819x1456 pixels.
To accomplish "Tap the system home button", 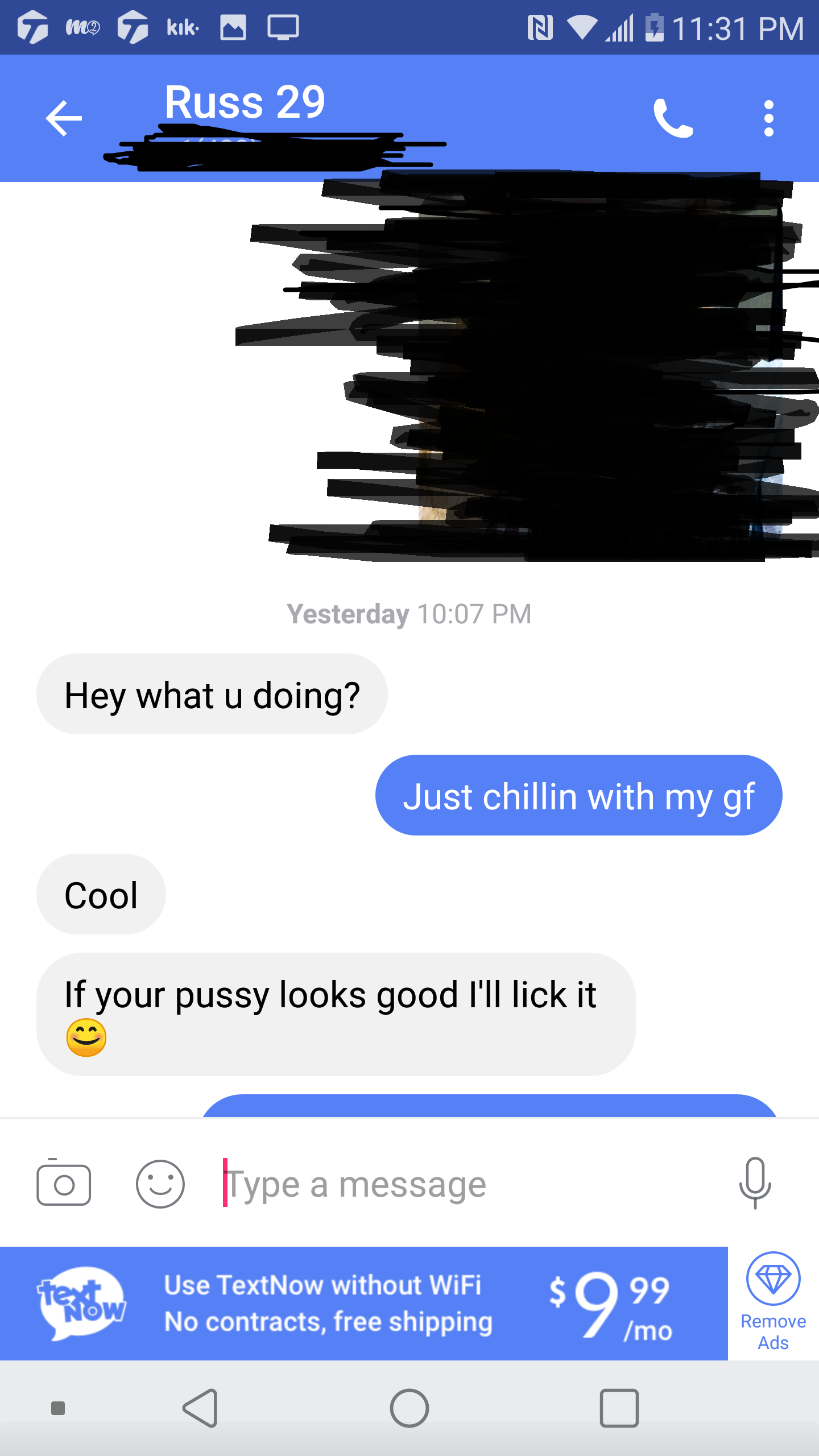I will (x=409, y=1408).
